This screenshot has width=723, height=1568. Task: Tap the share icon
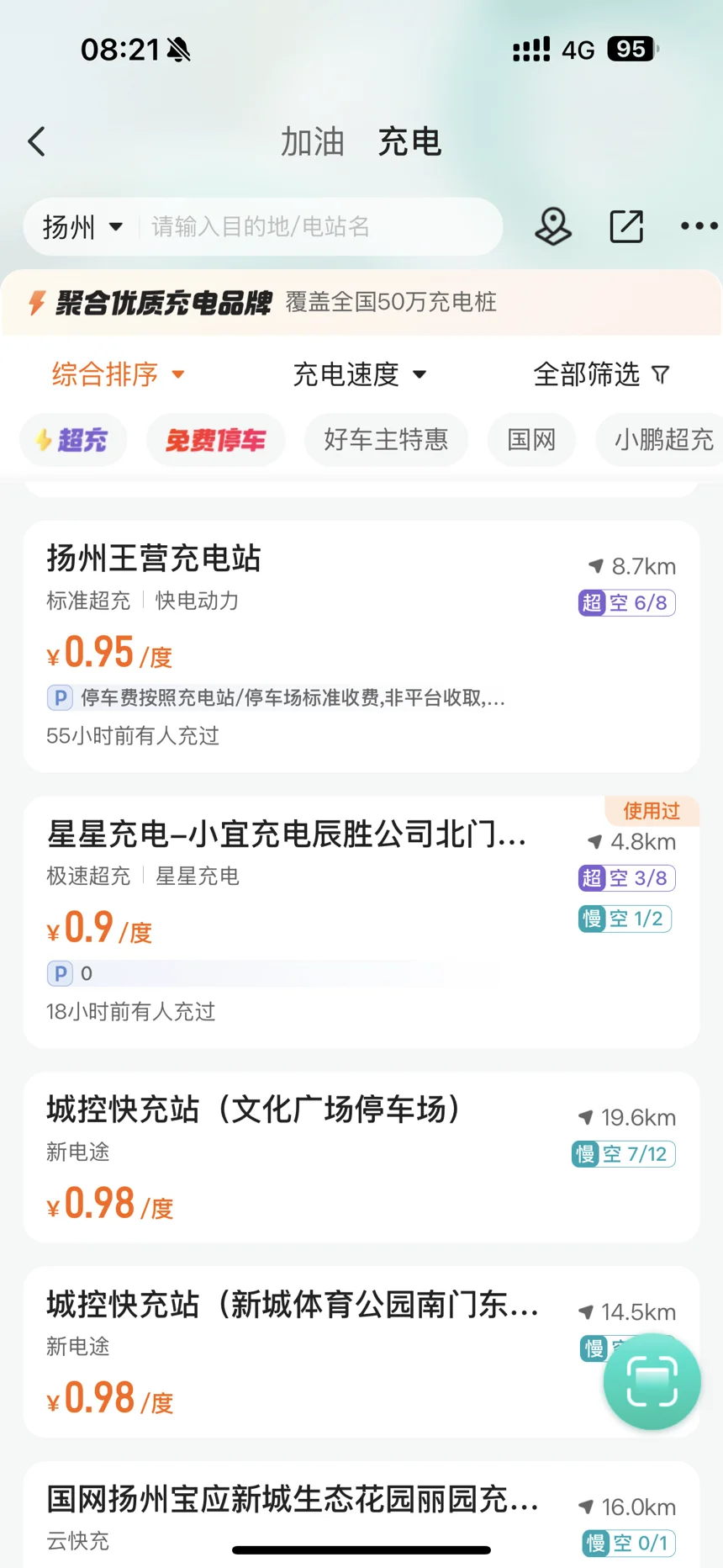point(626,226)
